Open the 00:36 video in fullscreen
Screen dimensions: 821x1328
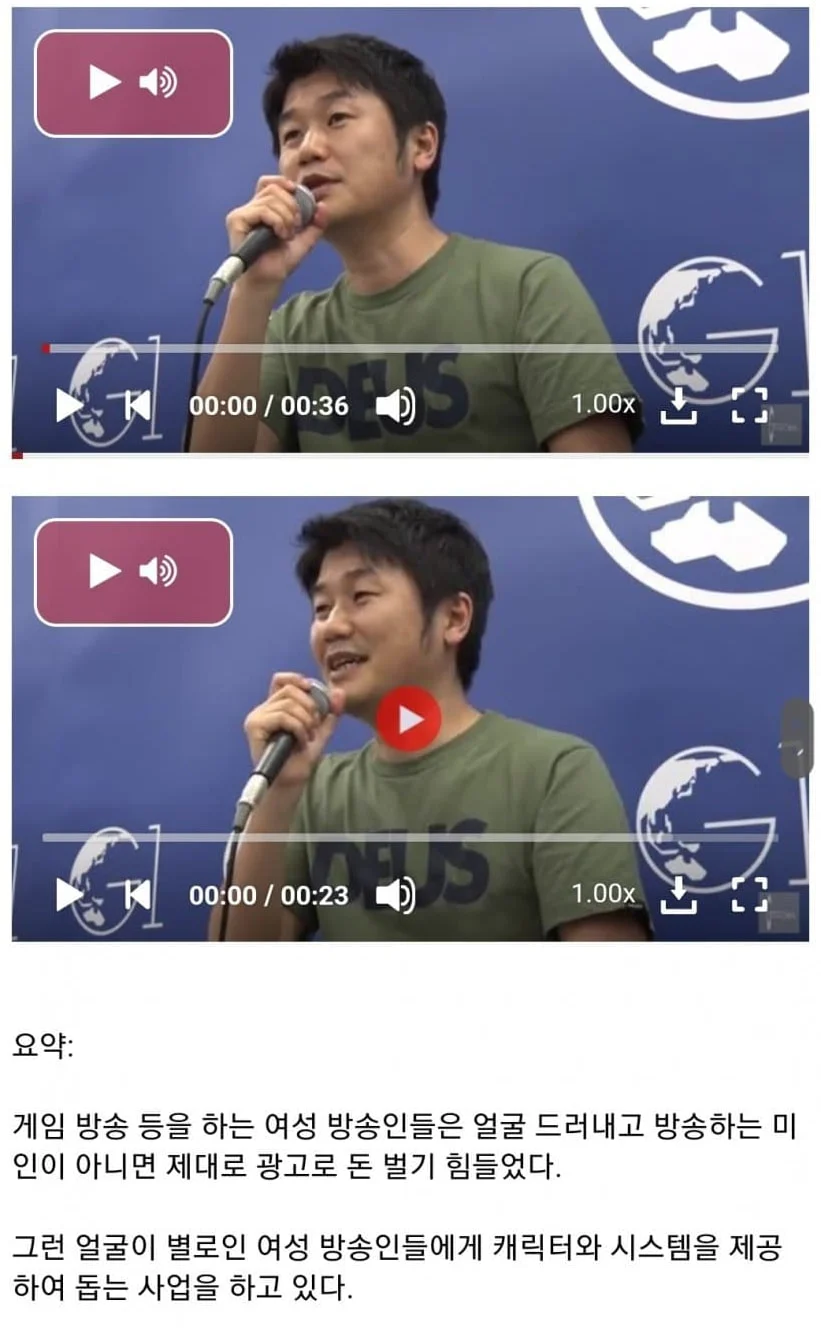point(749,405)
